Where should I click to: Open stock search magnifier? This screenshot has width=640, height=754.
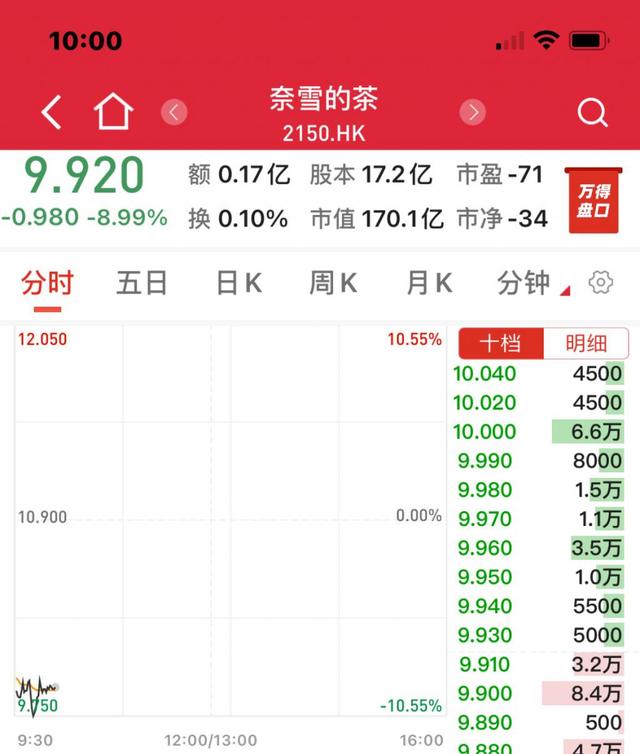pos(592,112)
